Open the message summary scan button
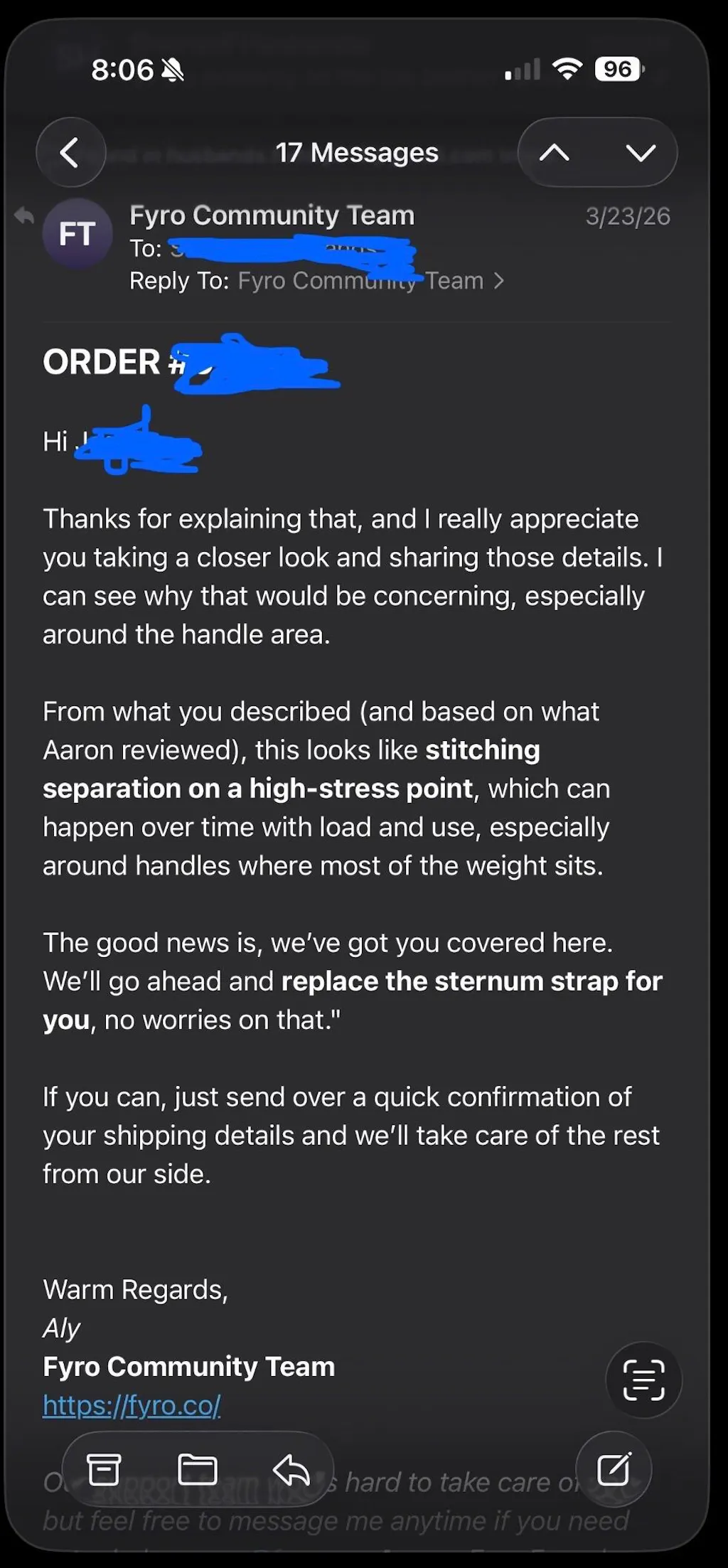 click(643, 1380)
